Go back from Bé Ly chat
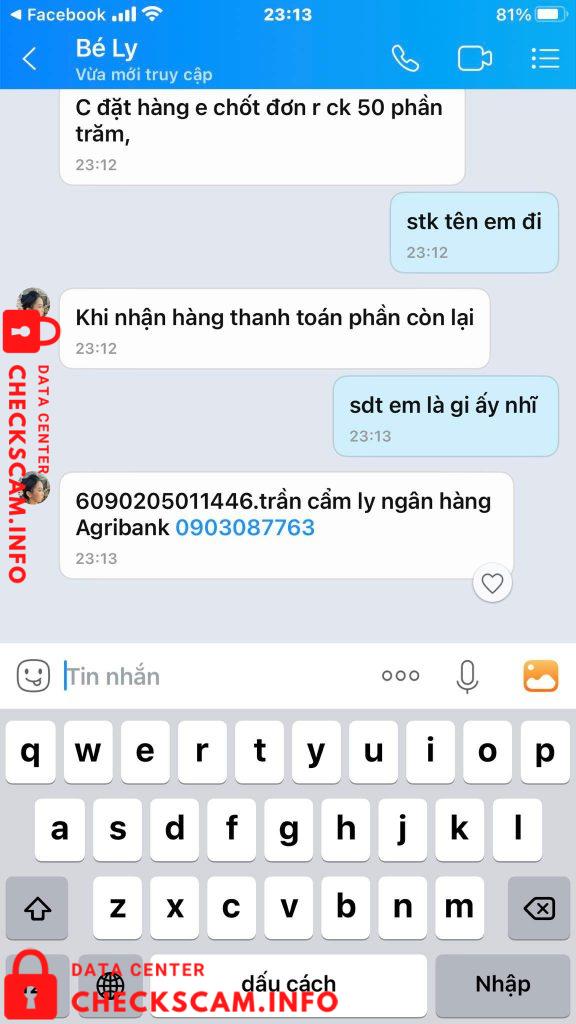The height and width of the screenshot is (1024, 576). [x=29, y=59]
